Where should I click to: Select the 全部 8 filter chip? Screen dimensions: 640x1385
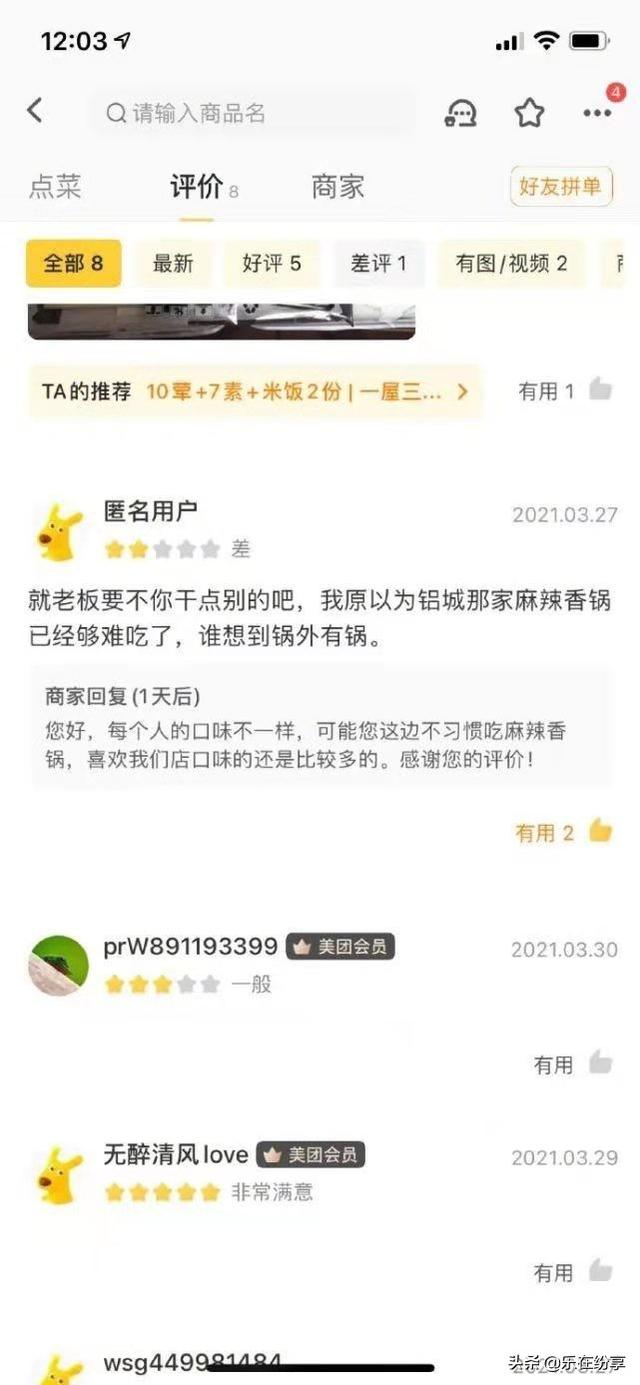[x=74, y=264]
